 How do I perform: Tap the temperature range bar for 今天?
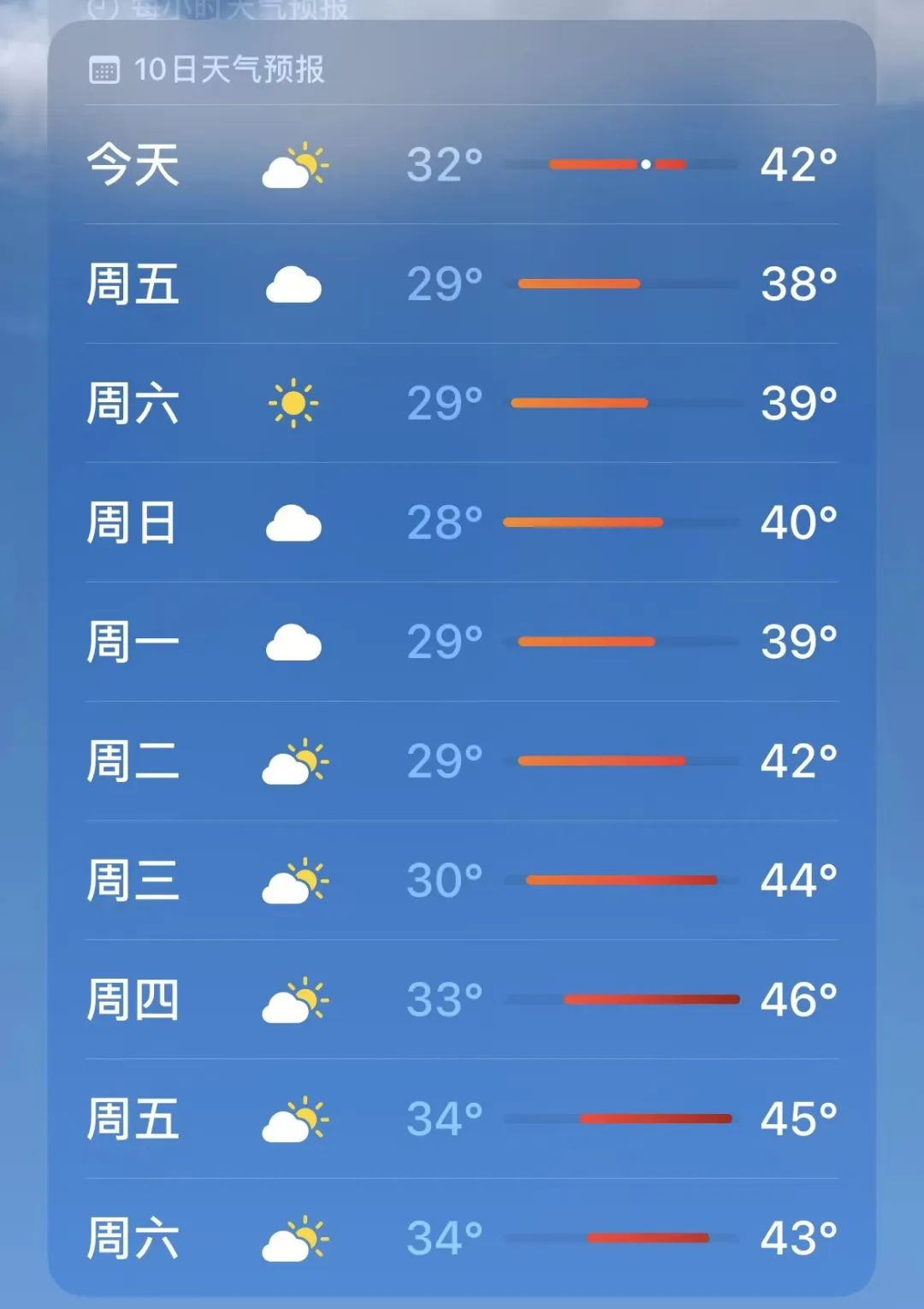point(622,163)
